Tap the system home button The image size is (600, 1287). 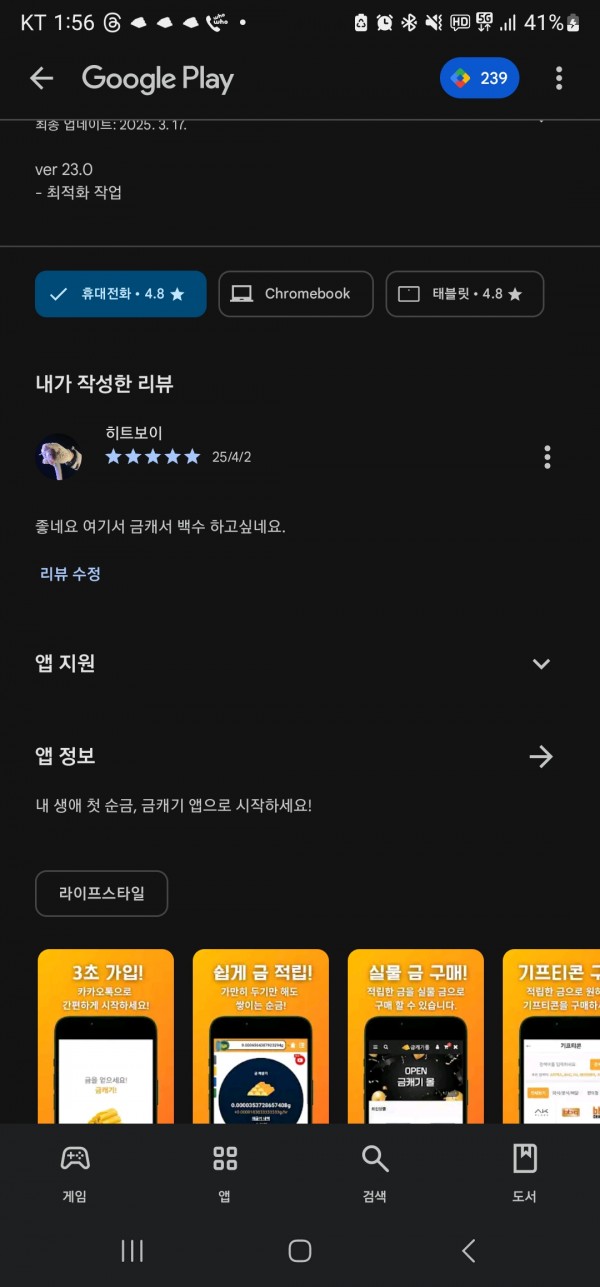coord(300,1250)
